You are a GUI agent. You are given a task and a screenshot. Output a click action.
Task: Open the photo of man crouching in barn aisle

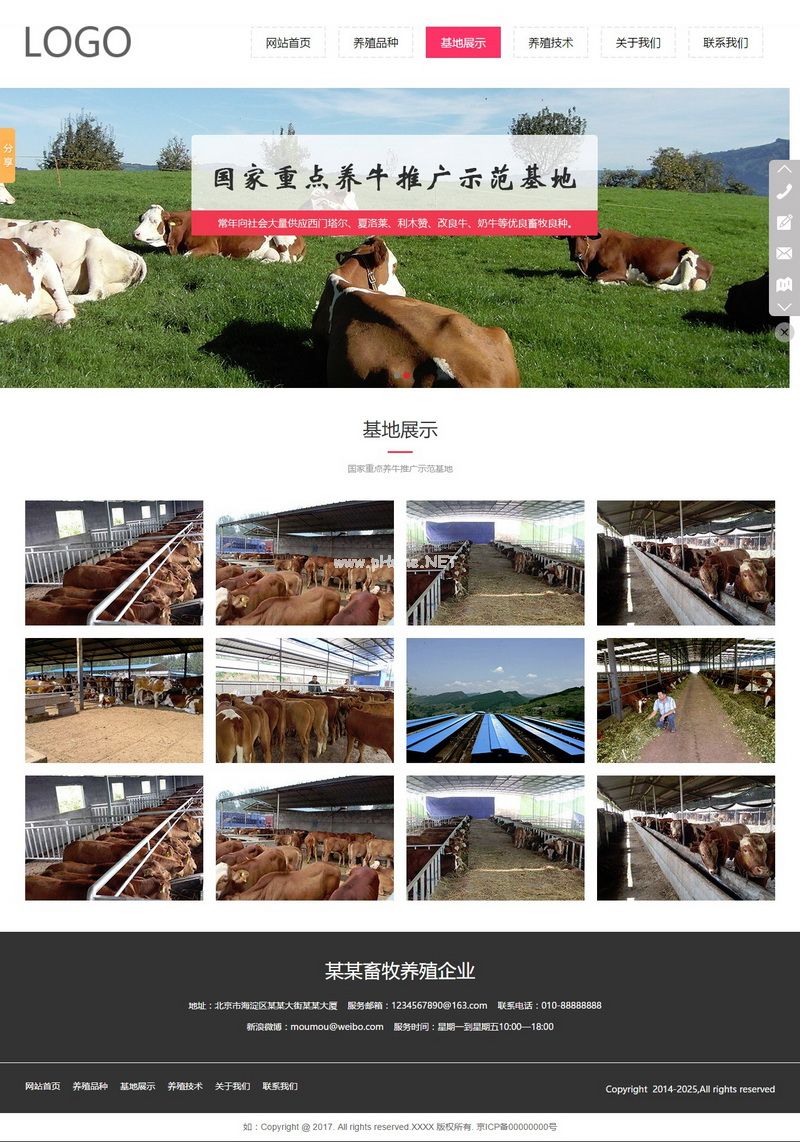click(686, 700)
